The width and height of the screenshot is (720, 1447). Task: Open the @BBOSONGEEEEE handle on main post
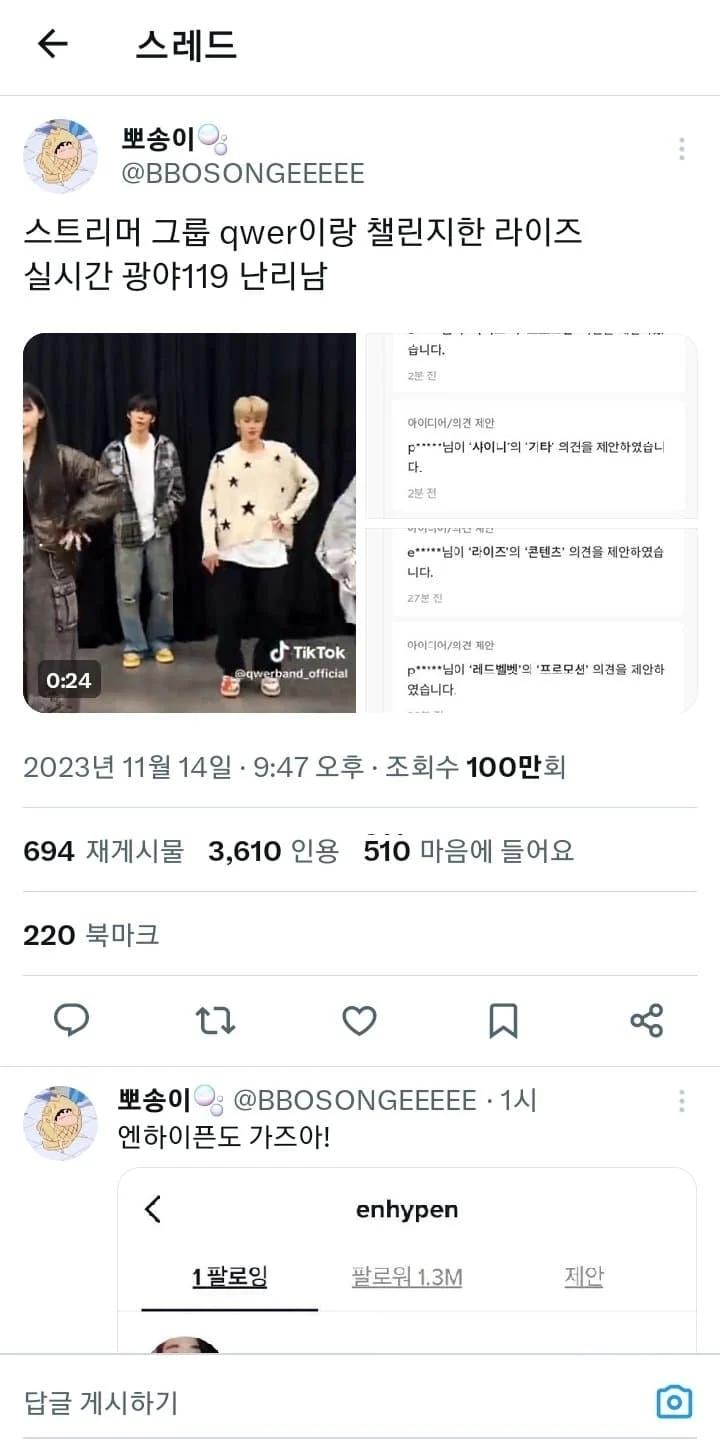(x=242, y=174)
